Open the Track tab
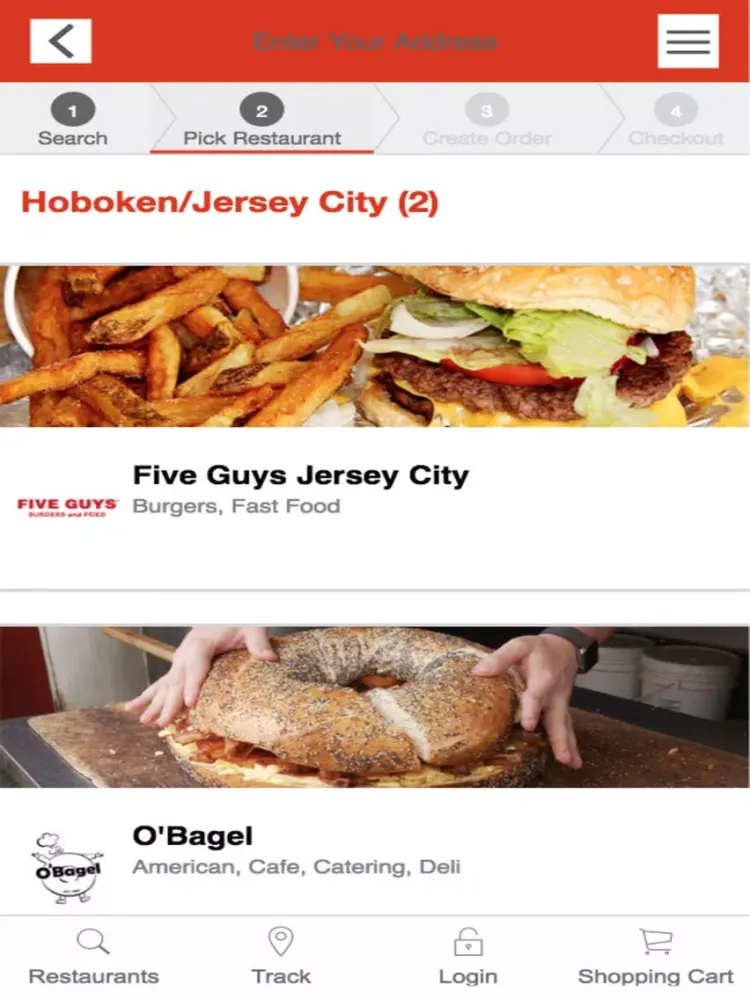This screenshot has width=750, height=1000. 281,957
